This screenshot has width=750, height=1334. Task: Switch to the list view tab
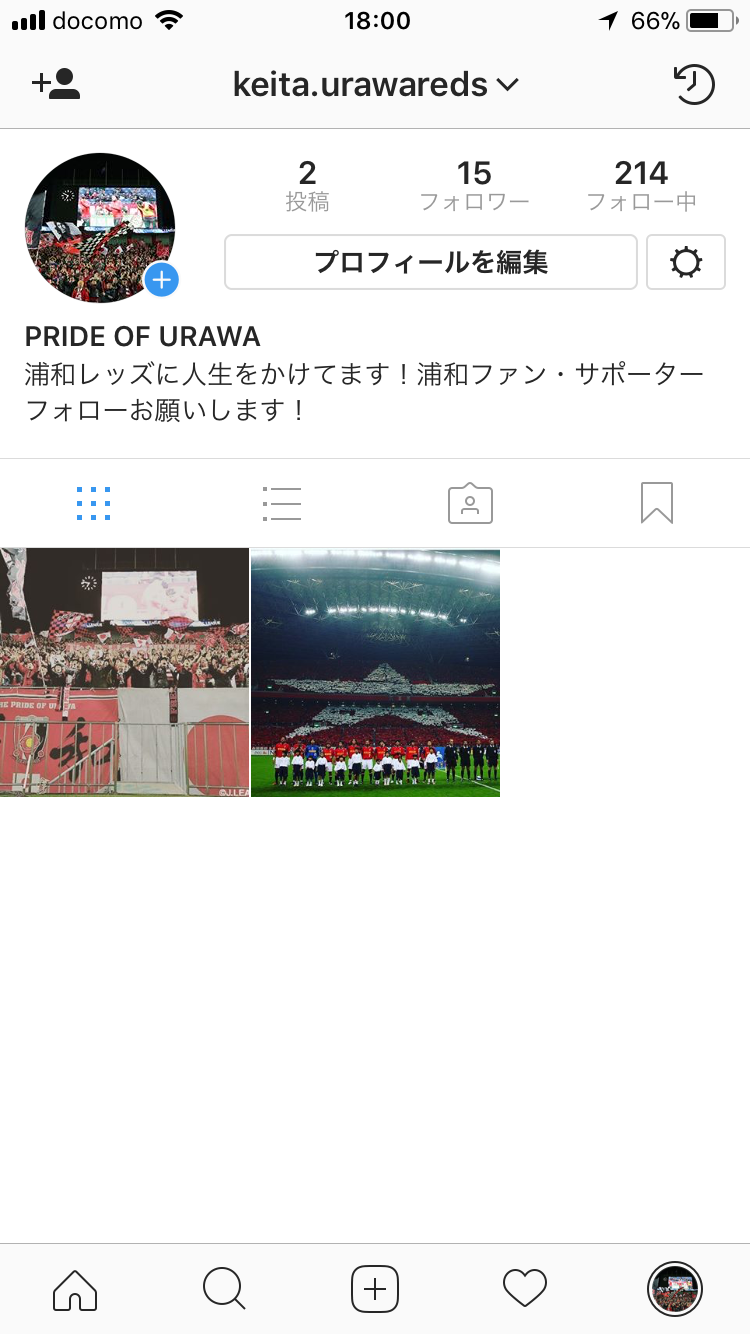point(282,503)
